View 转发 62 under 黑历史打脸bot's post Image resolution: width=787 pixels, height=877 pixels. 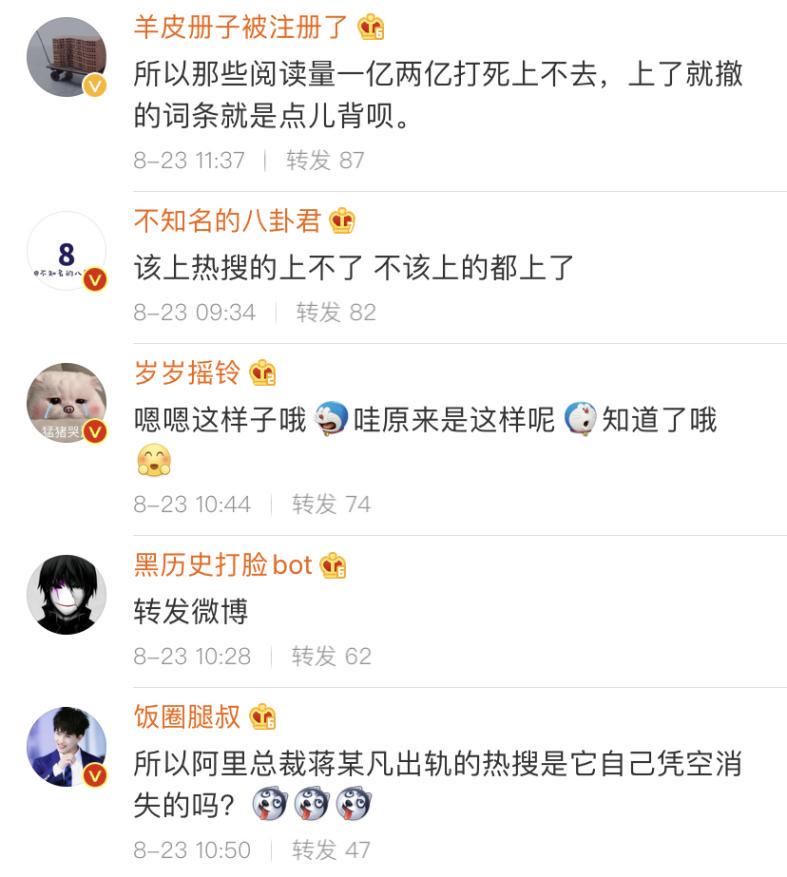point(331,656)
